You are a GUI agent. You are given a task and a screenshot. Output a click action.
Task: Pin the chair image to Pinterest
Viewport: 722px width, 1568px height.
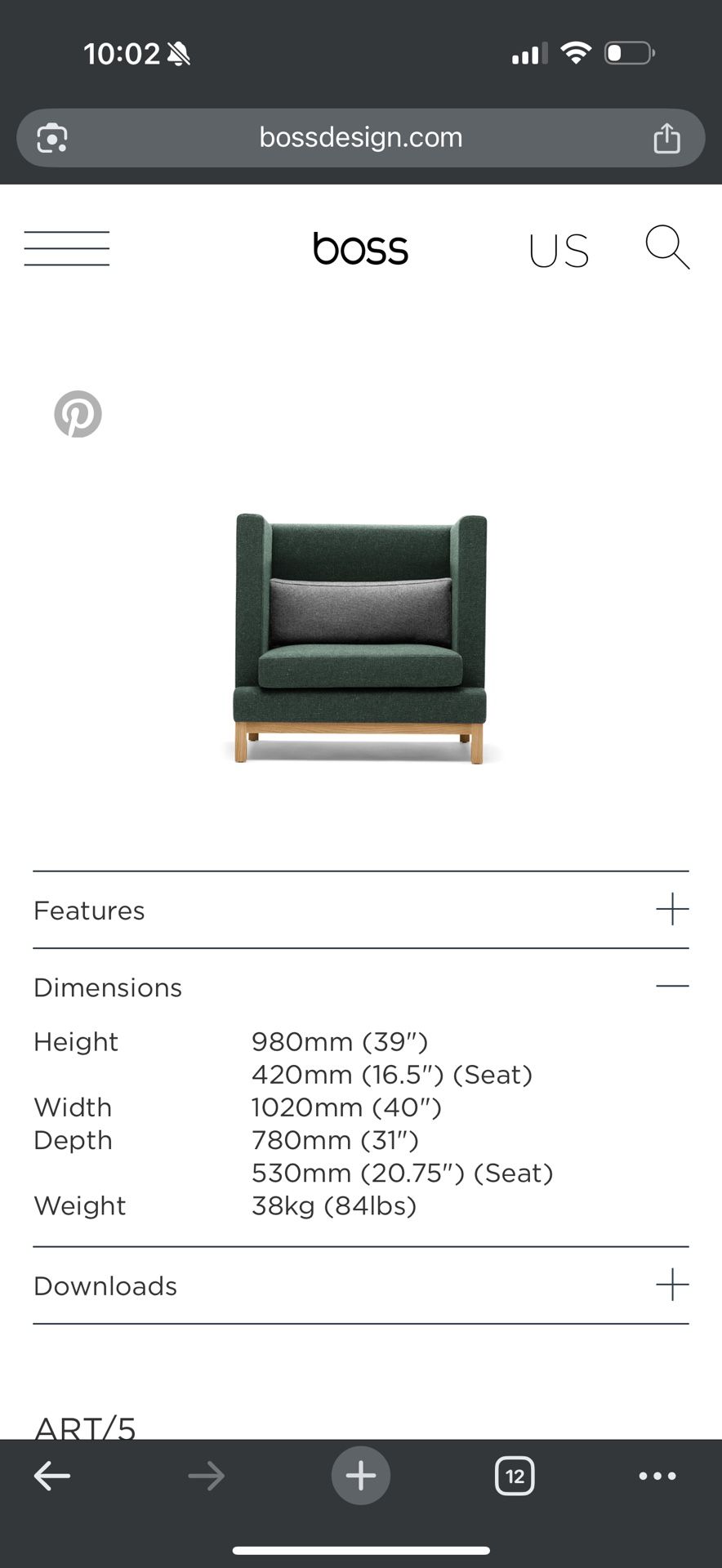click(78, 414)
